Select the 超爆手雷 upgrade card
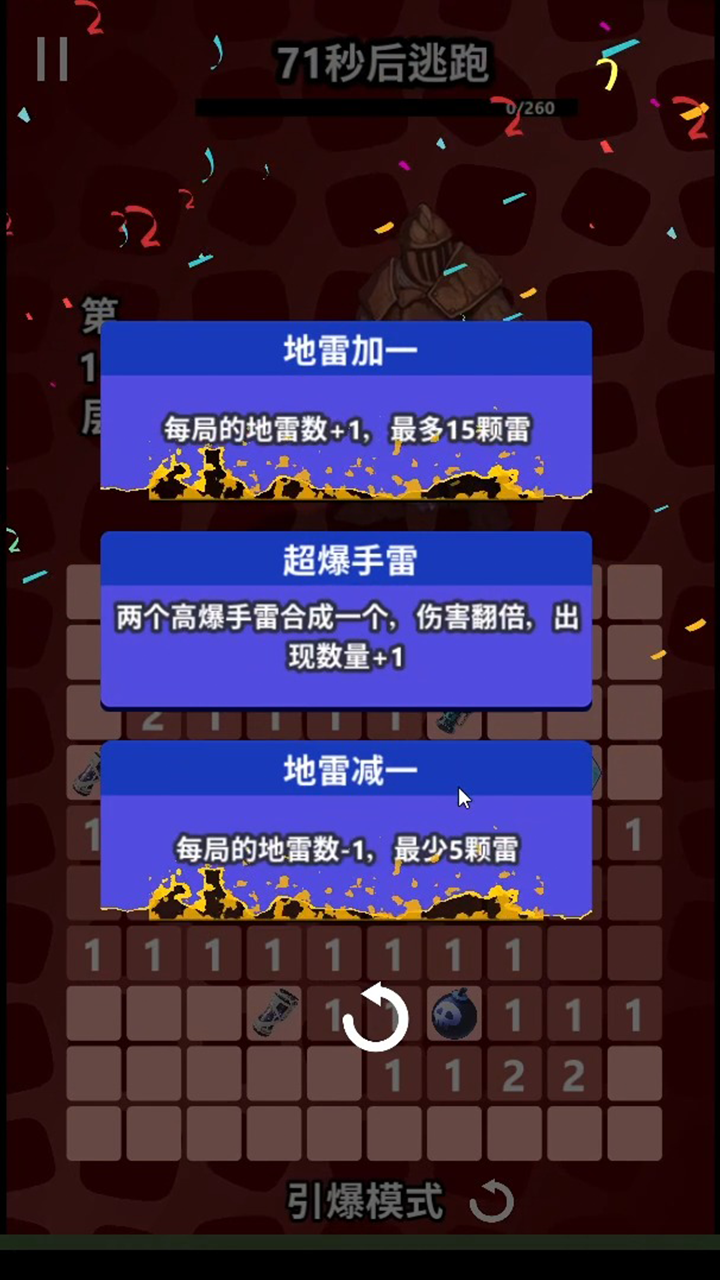The width and height of the screenshot is (720, 1280). (346, 619)
